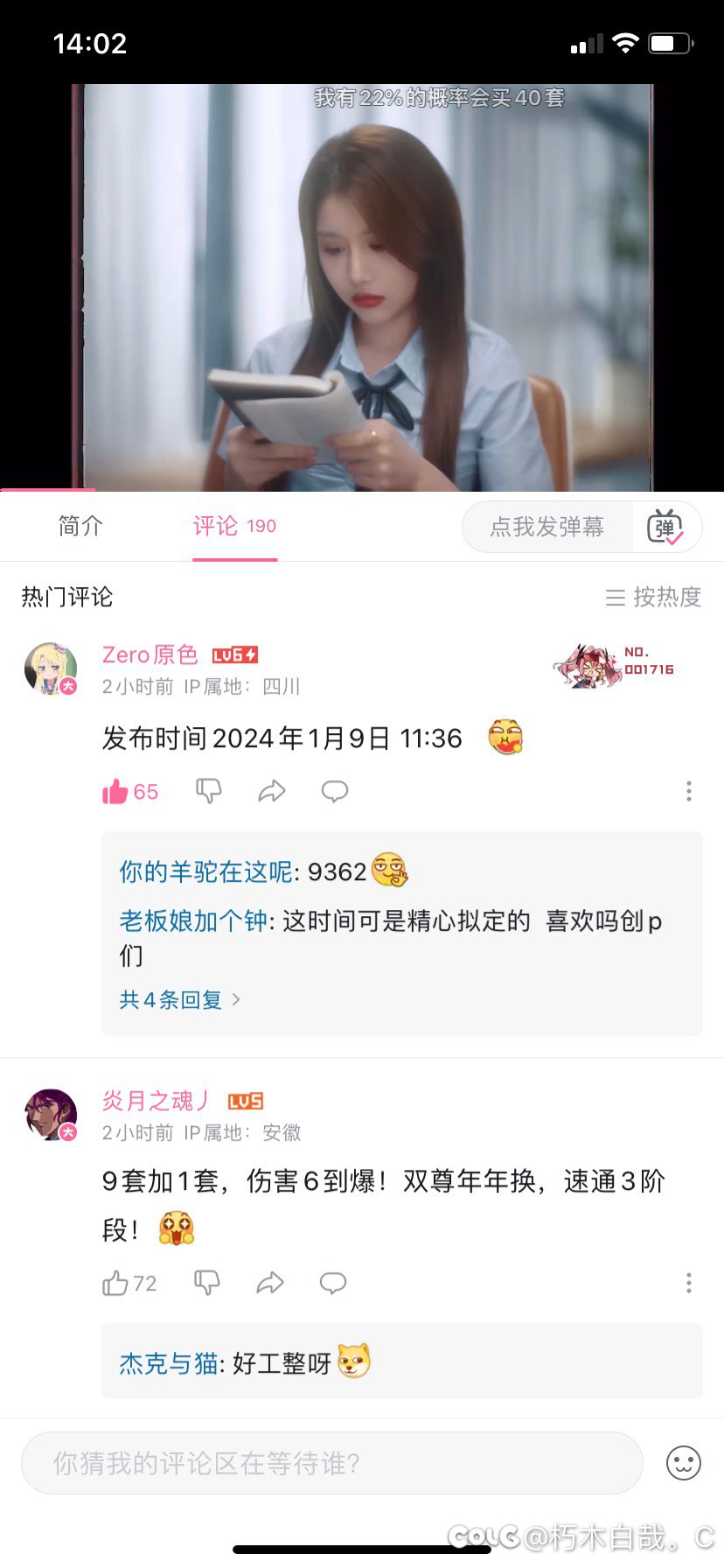Dislike 炎月之魂丿's comment
This screenshot has height=1568, width=724.
pyautogui.click(x=207, y=1284)
